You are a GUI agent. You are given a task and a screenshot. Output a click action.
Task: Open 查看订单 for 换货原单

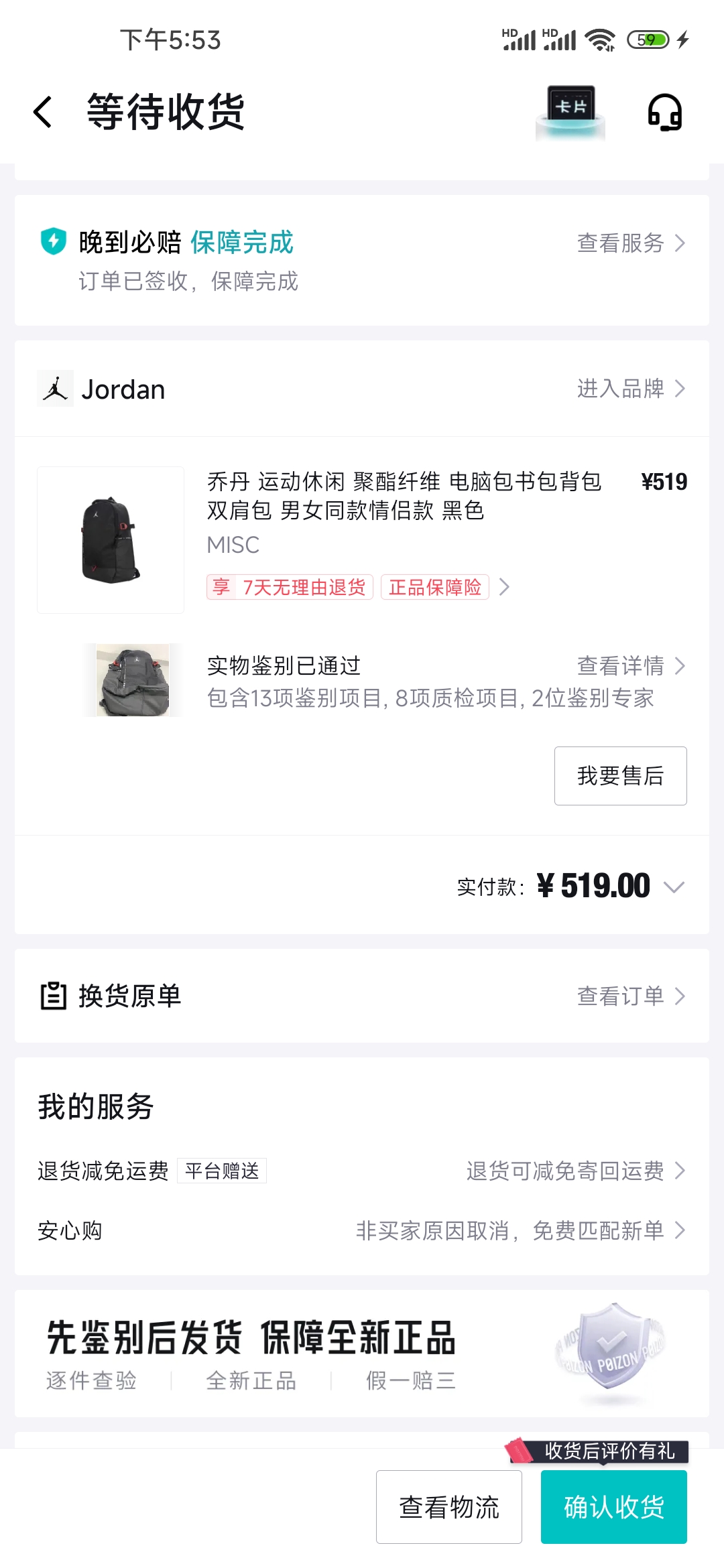(x=630, y=996)
